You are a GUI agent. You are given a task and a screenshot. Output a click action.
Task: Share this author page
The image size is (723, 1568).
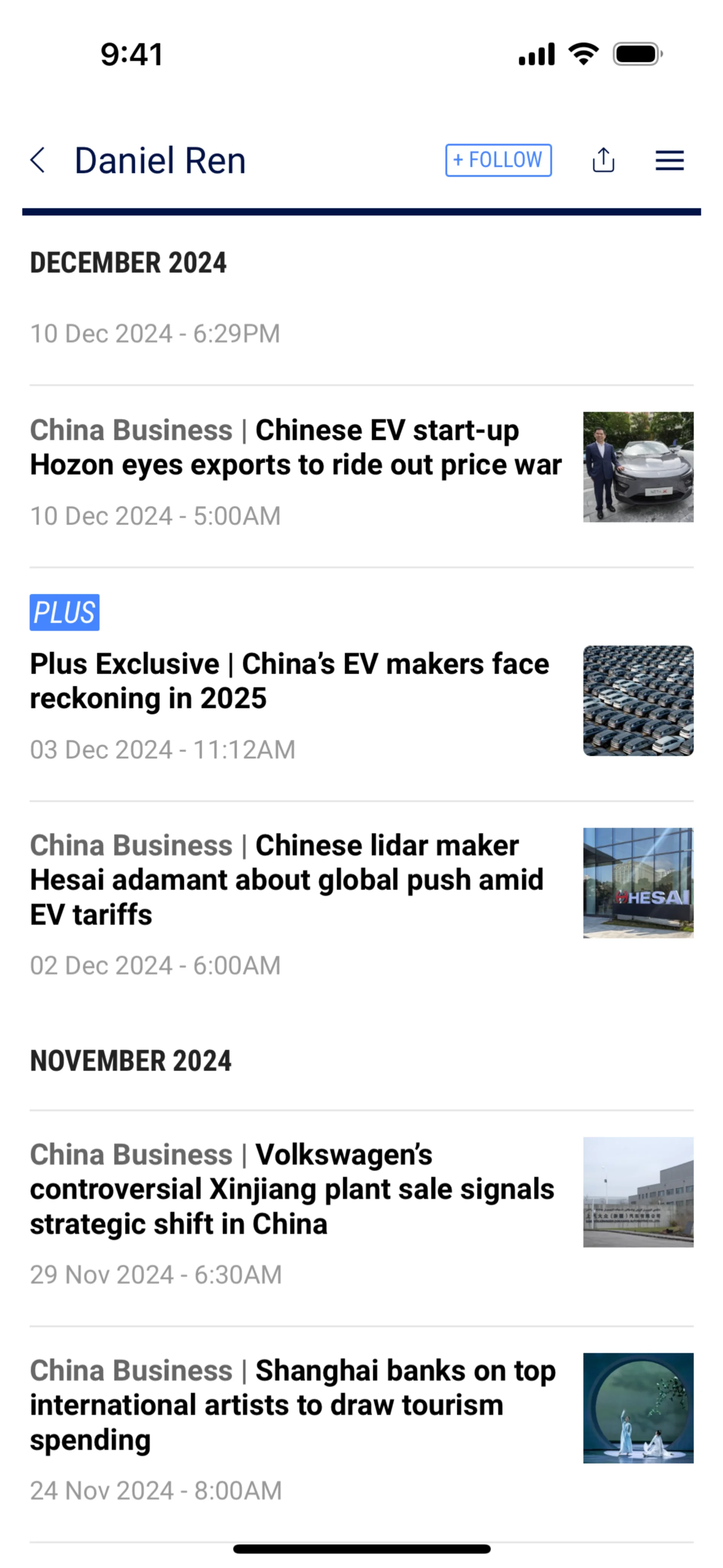point(603,161)
